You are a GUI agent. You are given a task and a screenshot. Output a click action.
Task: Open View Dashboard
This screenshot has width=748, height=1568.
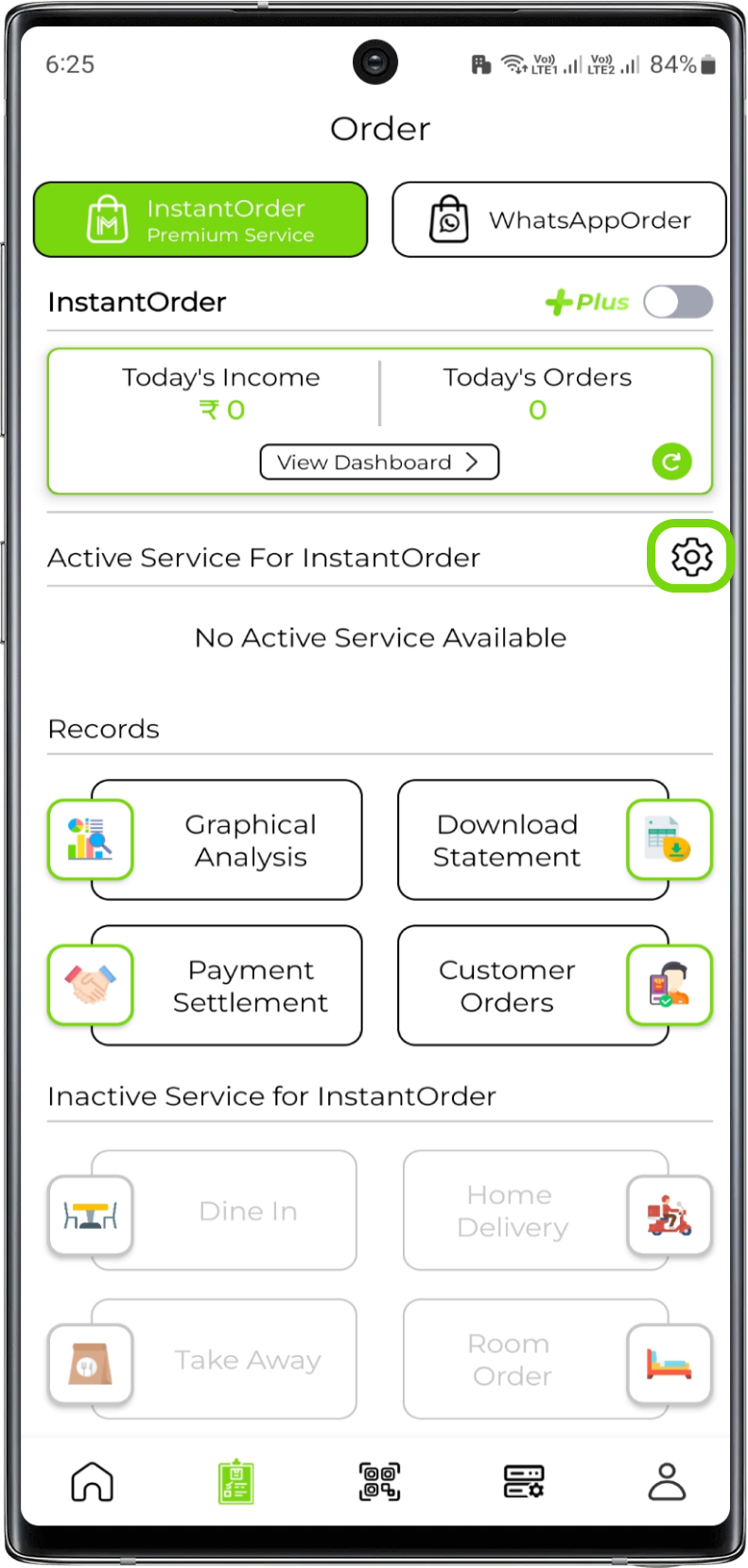pyautogui.click(x=379, y=462)
